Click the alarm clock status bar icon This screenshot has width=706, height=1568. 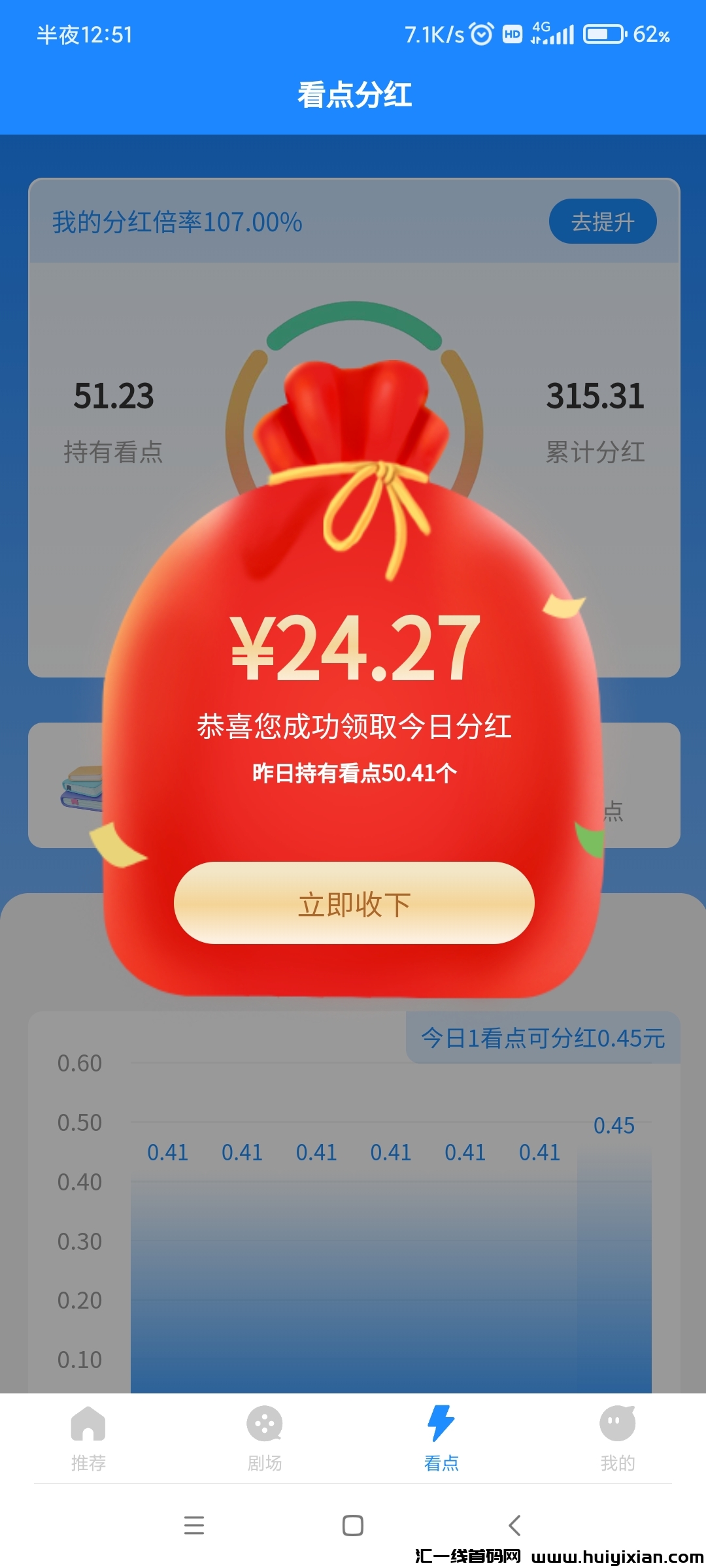click(480, 35)
